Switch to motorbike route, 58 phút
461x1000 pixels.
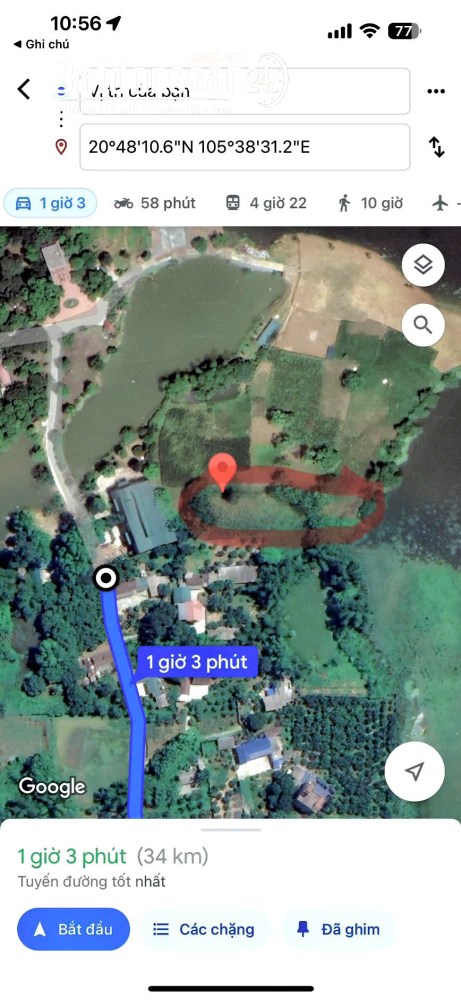point(155,203)
